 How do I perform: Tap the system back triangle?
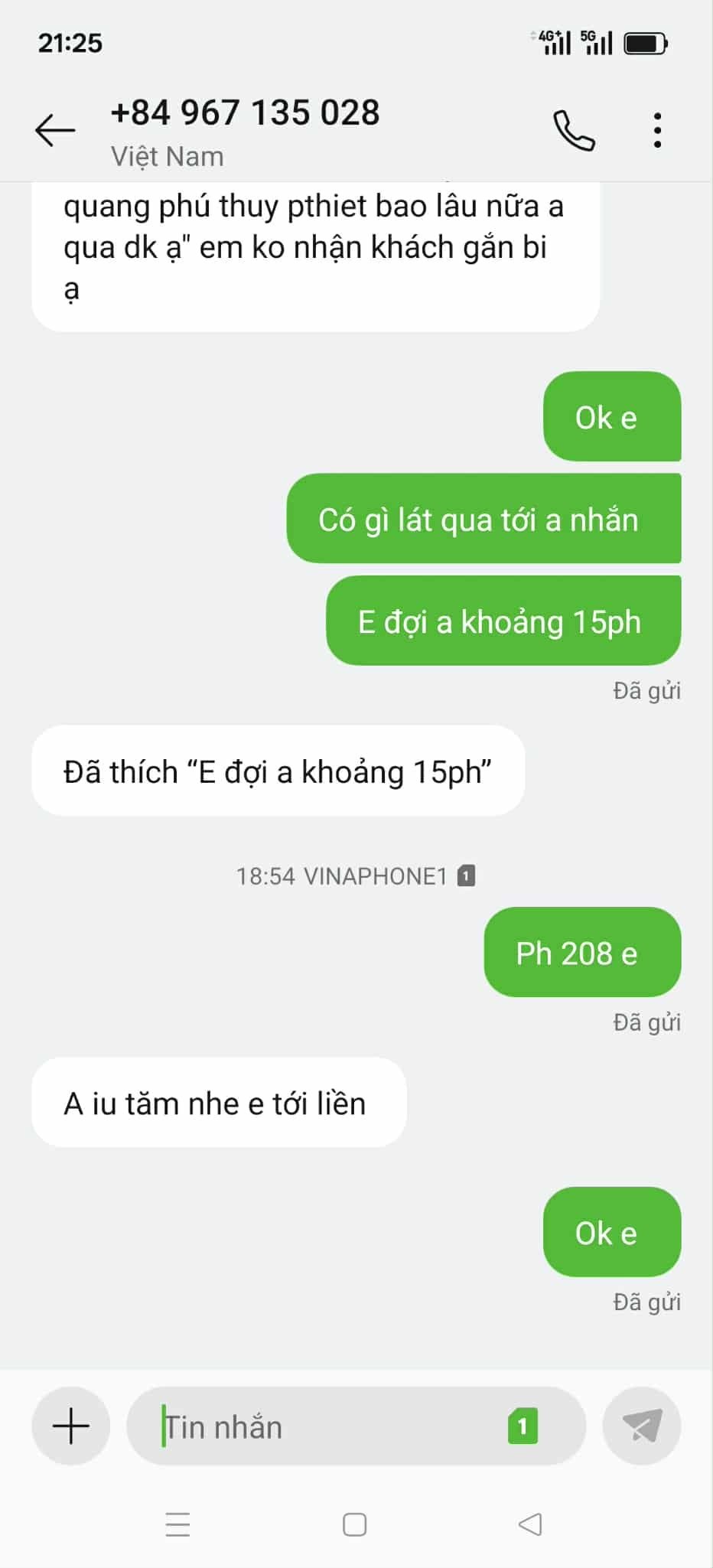(530, 1524)
